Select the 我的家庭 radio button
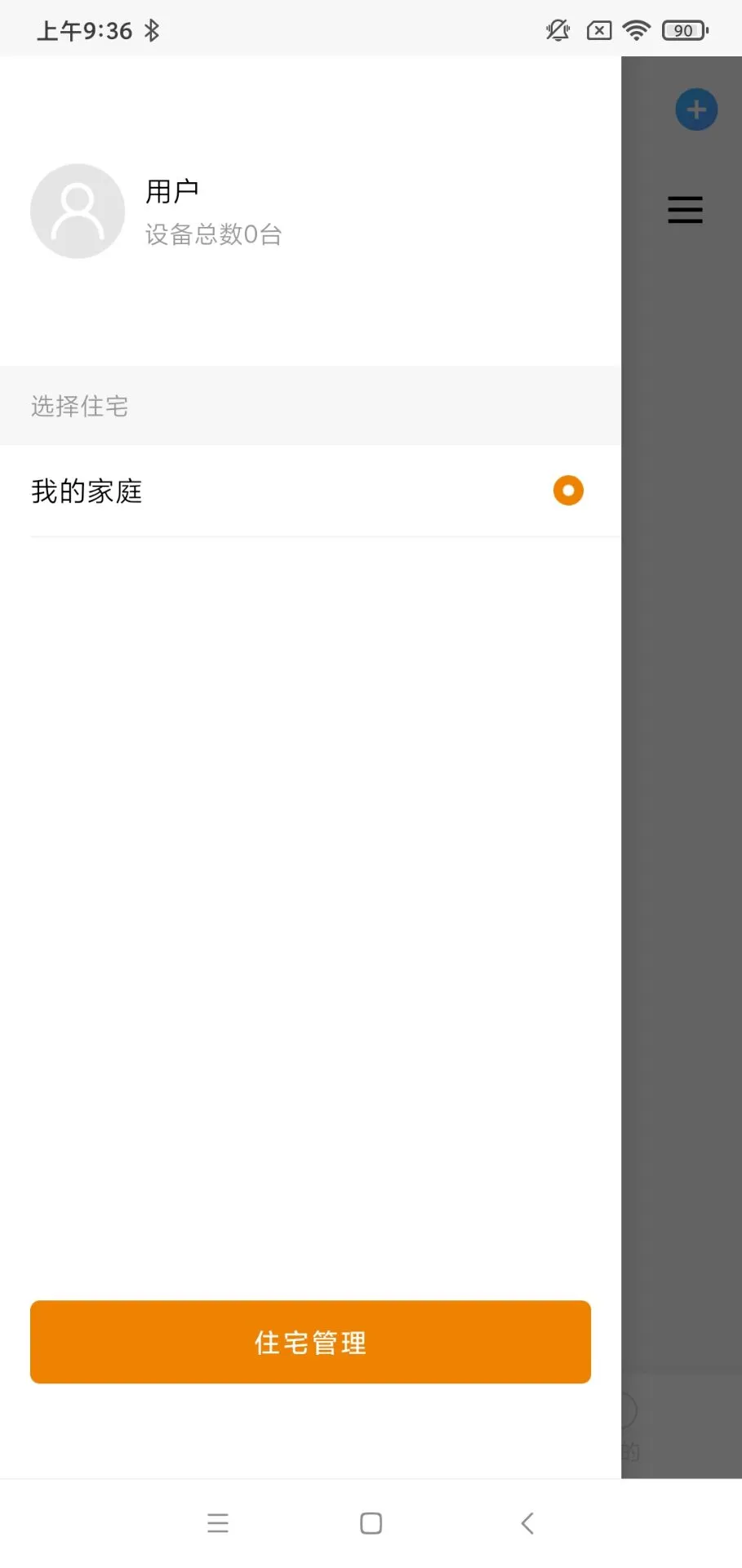 coord(568,491)
